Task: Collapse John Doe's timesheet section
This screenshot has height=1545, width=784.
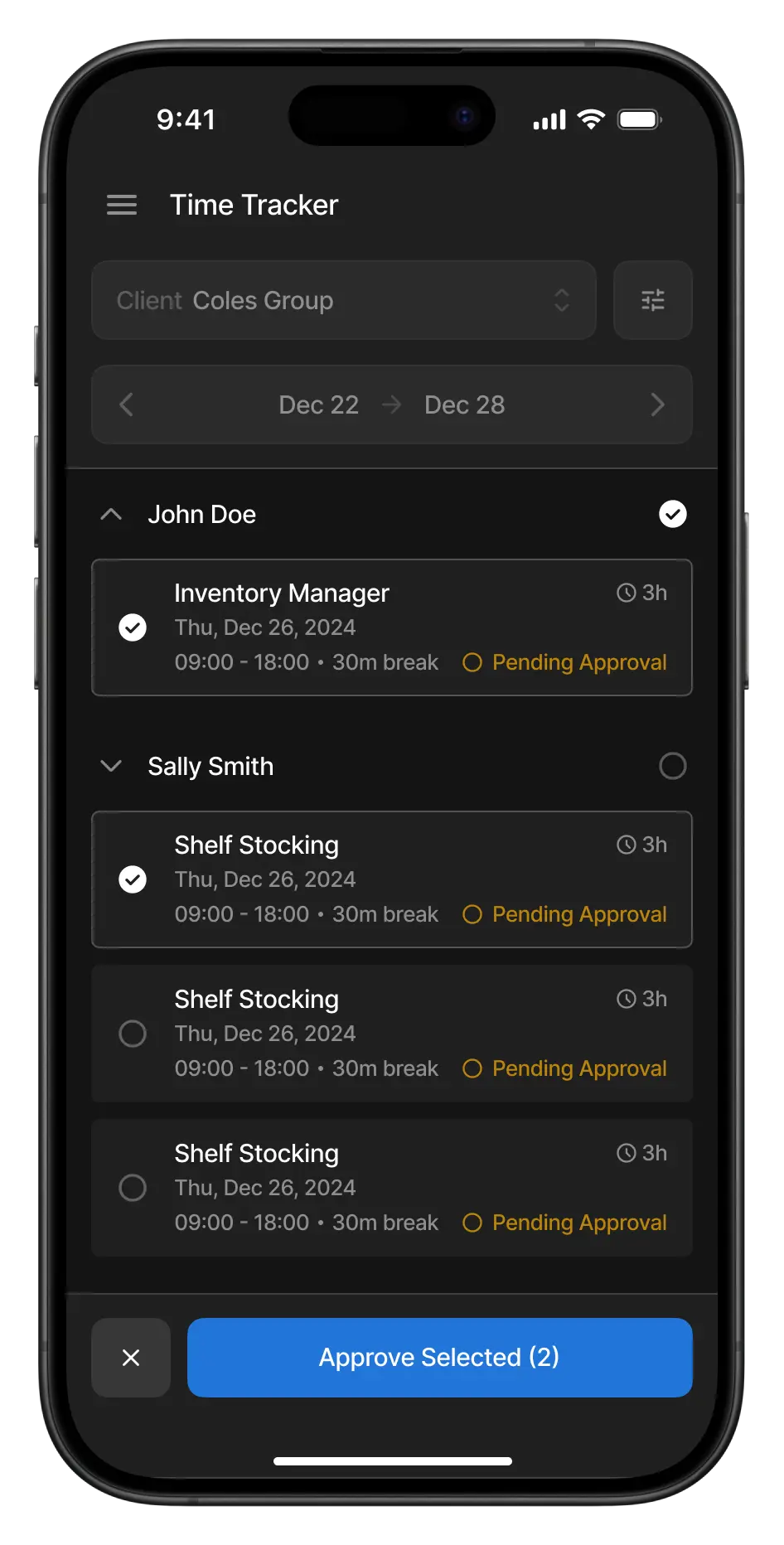Action: (111, 515)
